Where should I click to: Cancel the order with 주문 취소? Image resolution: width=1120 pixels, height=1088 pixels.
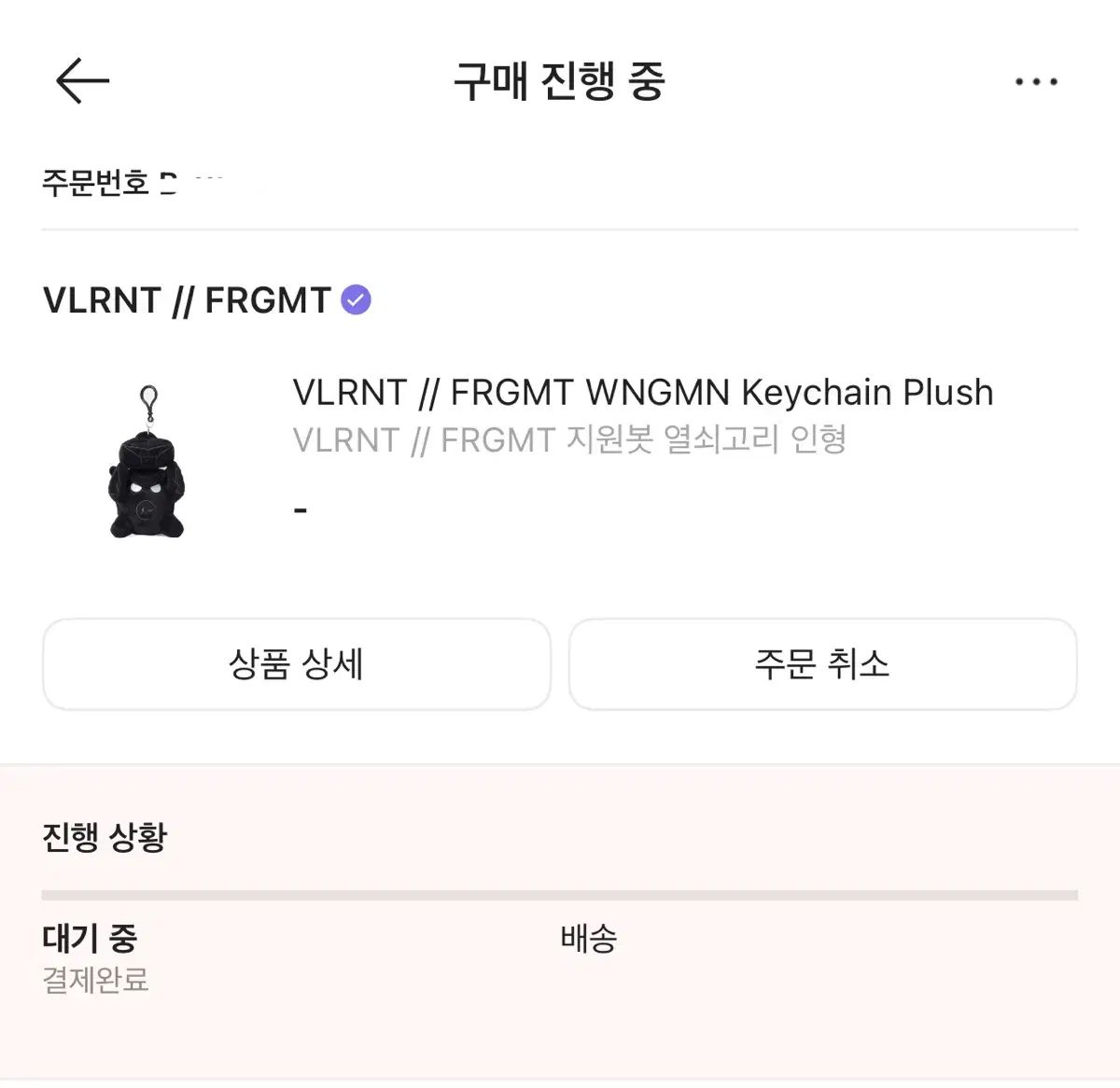pyautogui.click(x=822, y=664)
